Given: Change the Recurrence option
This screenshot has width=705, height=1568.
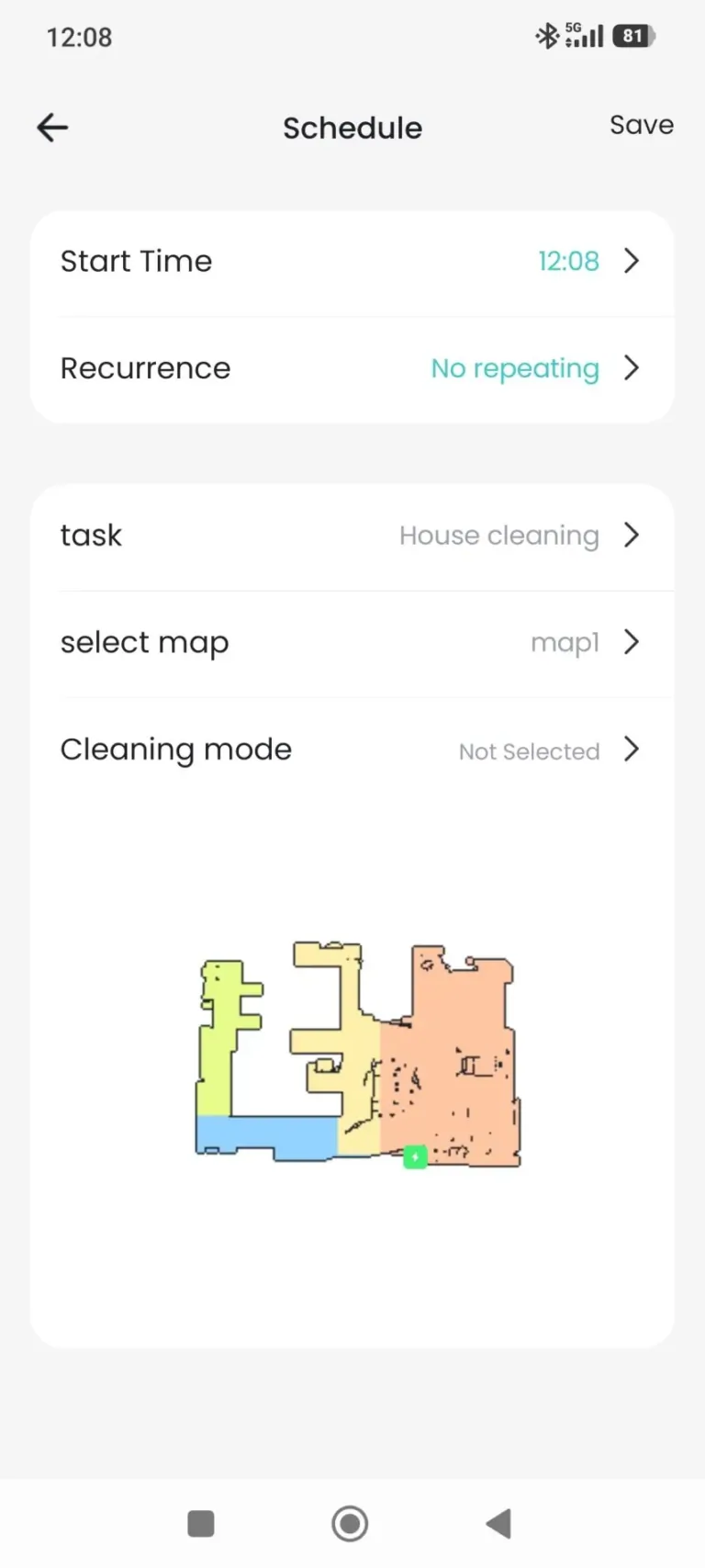Looking at the screenshot, I should (352, 368).
